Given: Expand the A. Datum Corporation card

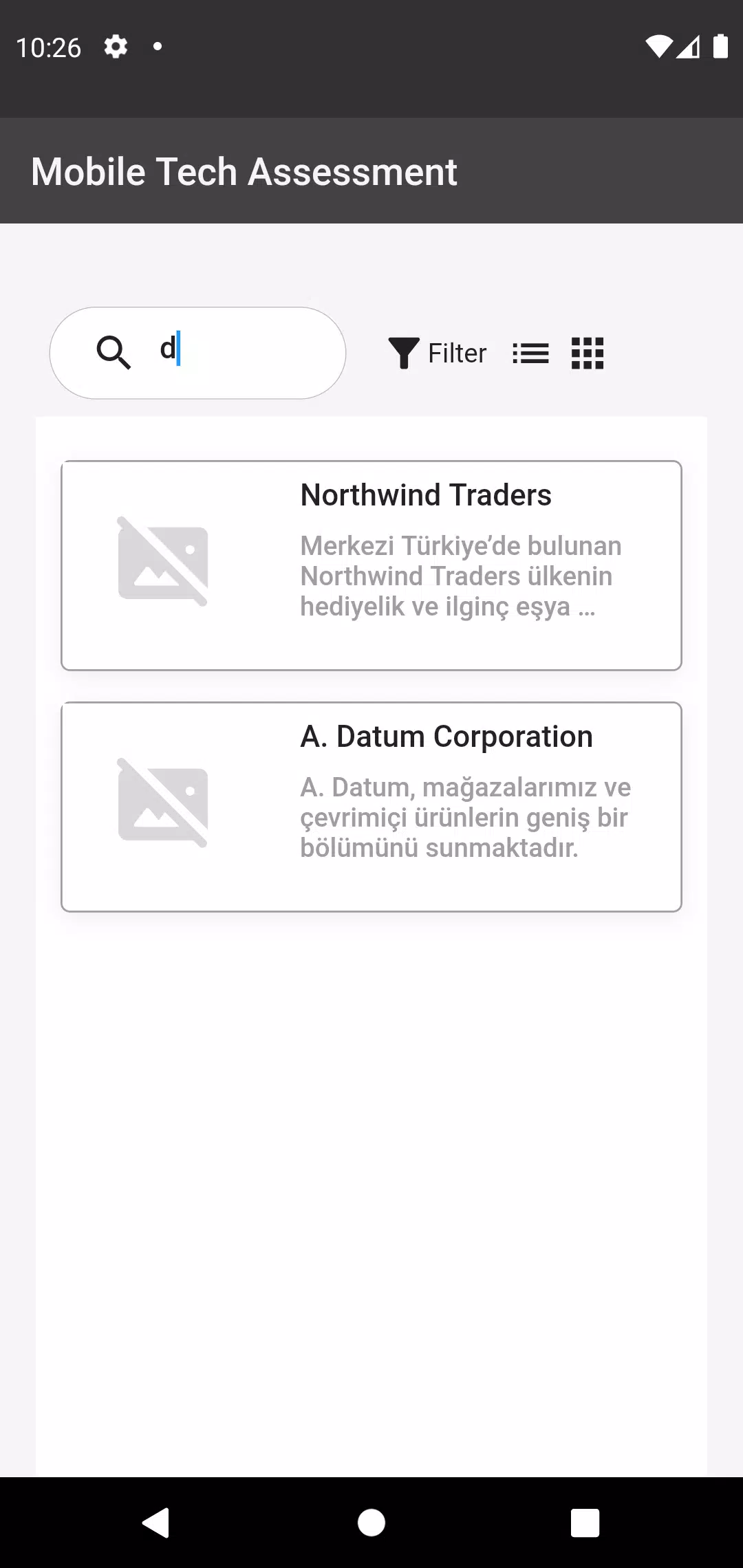Looking at the screenshot, I should 371,806.
